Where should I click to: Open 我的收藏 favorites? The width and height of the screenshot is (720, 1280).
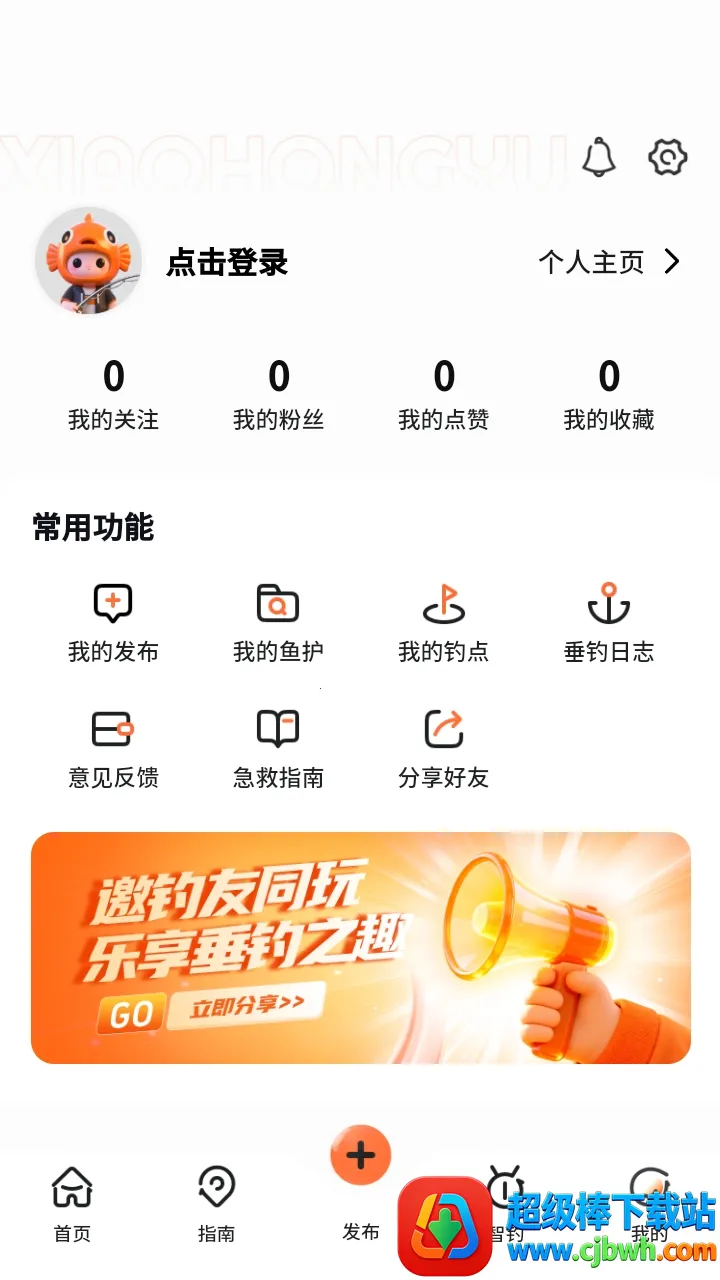coord(609,394)
